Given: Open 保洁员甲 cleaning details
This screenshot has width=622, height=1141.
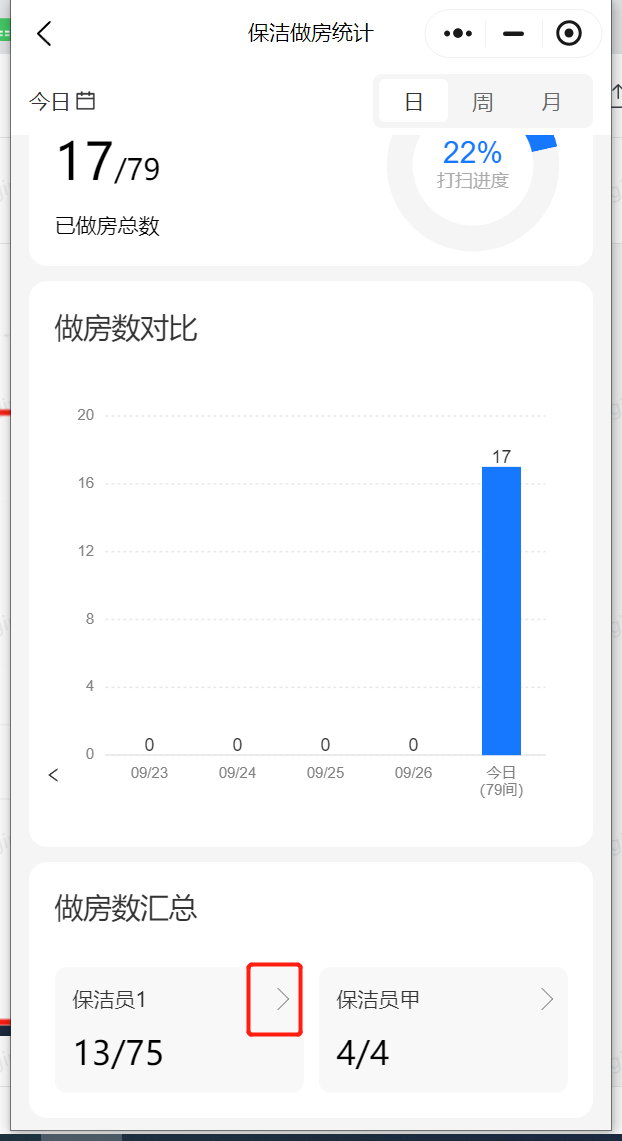Looking at the screenshot, I should [443, 1029].
